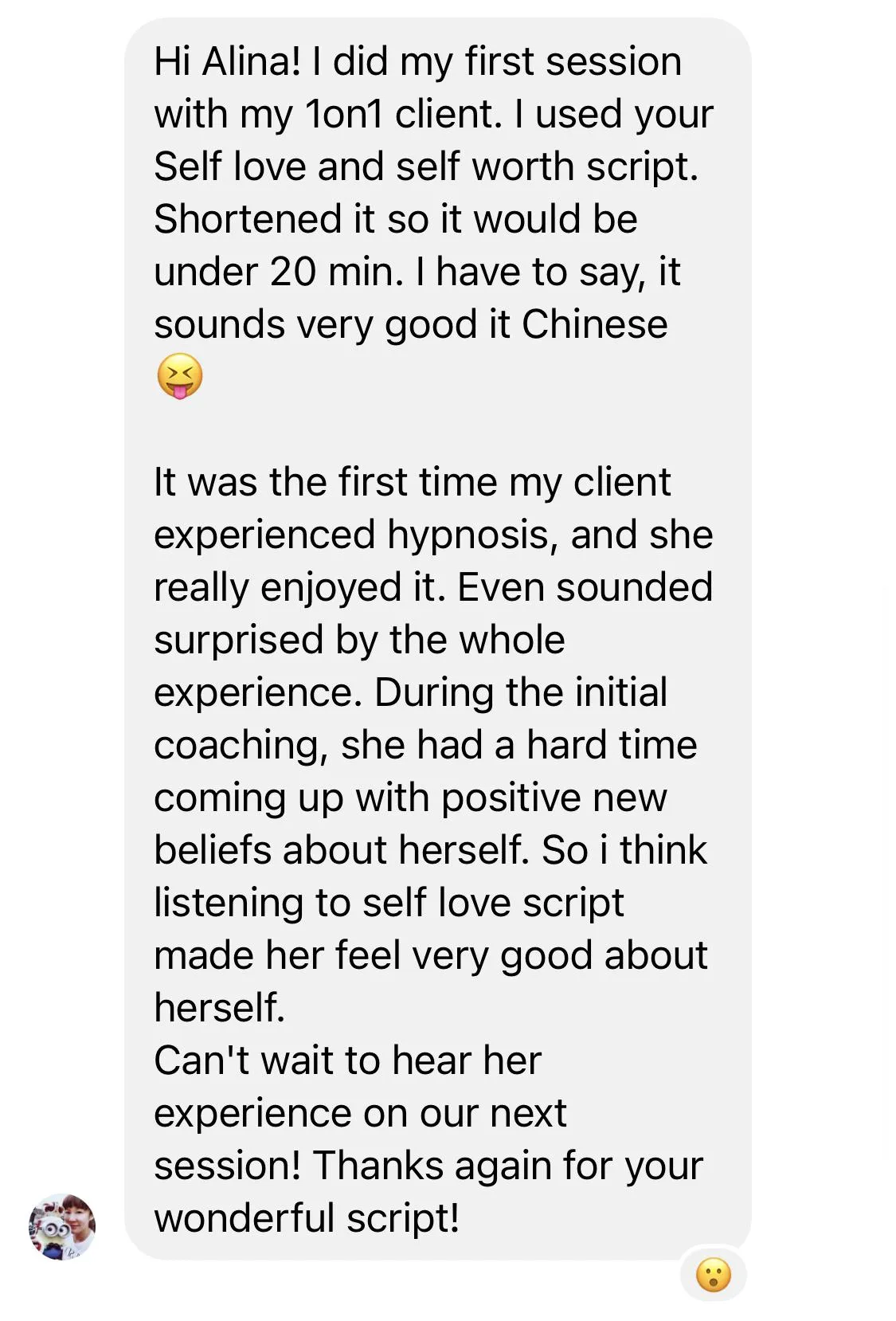Screen dimensions: 896x1321
Task: Open the sender's profile picture
Action: click(x=62, y=1226)
